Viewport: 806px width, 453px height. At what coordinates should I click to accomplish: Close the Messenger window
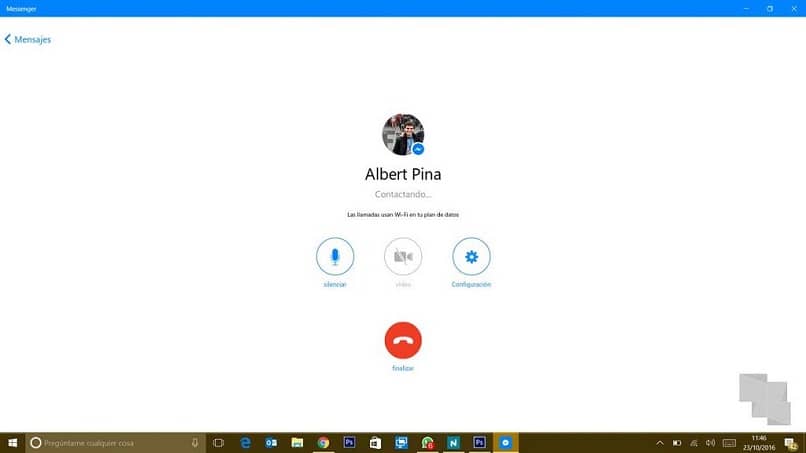pyautogui.click(x=792, y=7)
